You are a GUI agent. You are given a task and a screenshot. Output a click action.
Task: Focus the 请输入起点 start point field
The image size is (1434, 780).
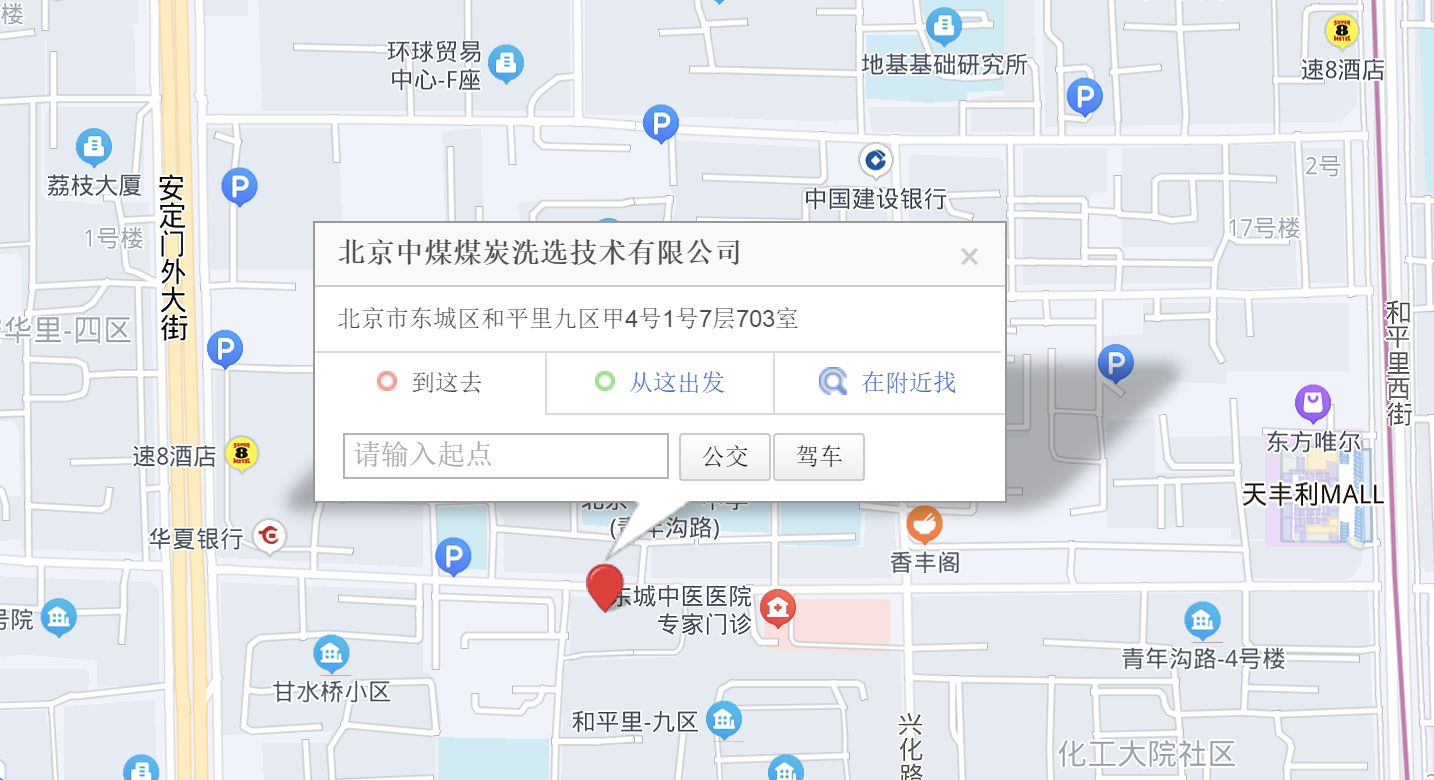(x=506, y=456)
